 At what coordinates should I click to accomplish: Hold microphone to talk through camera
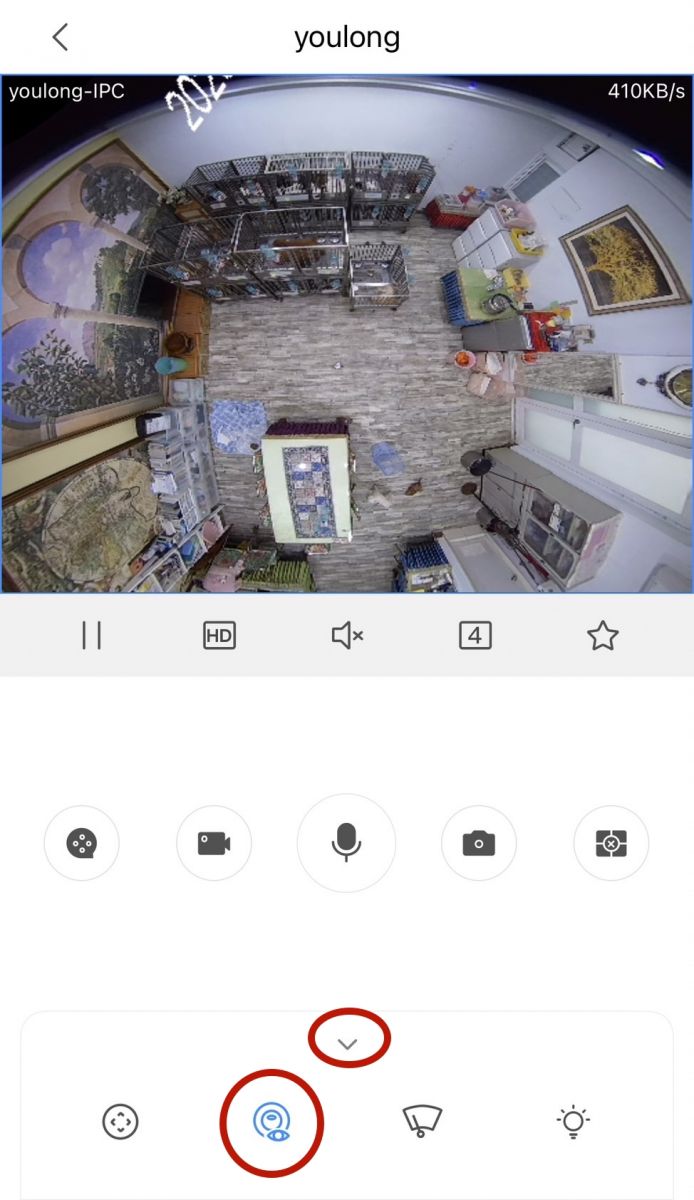[x=346, y=843]
